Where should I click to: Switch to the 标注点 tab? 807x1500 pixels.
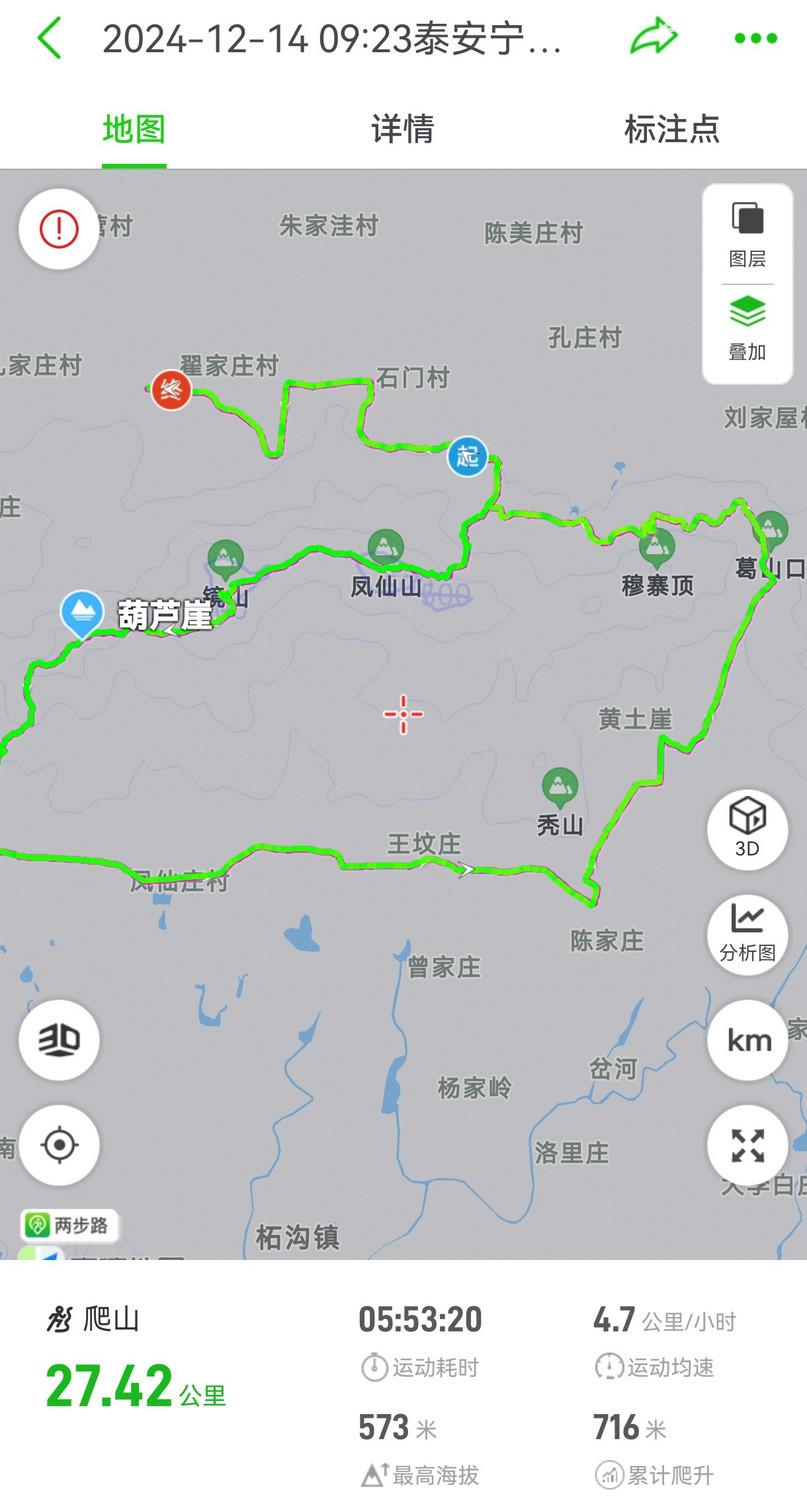(x=671, y=129)
